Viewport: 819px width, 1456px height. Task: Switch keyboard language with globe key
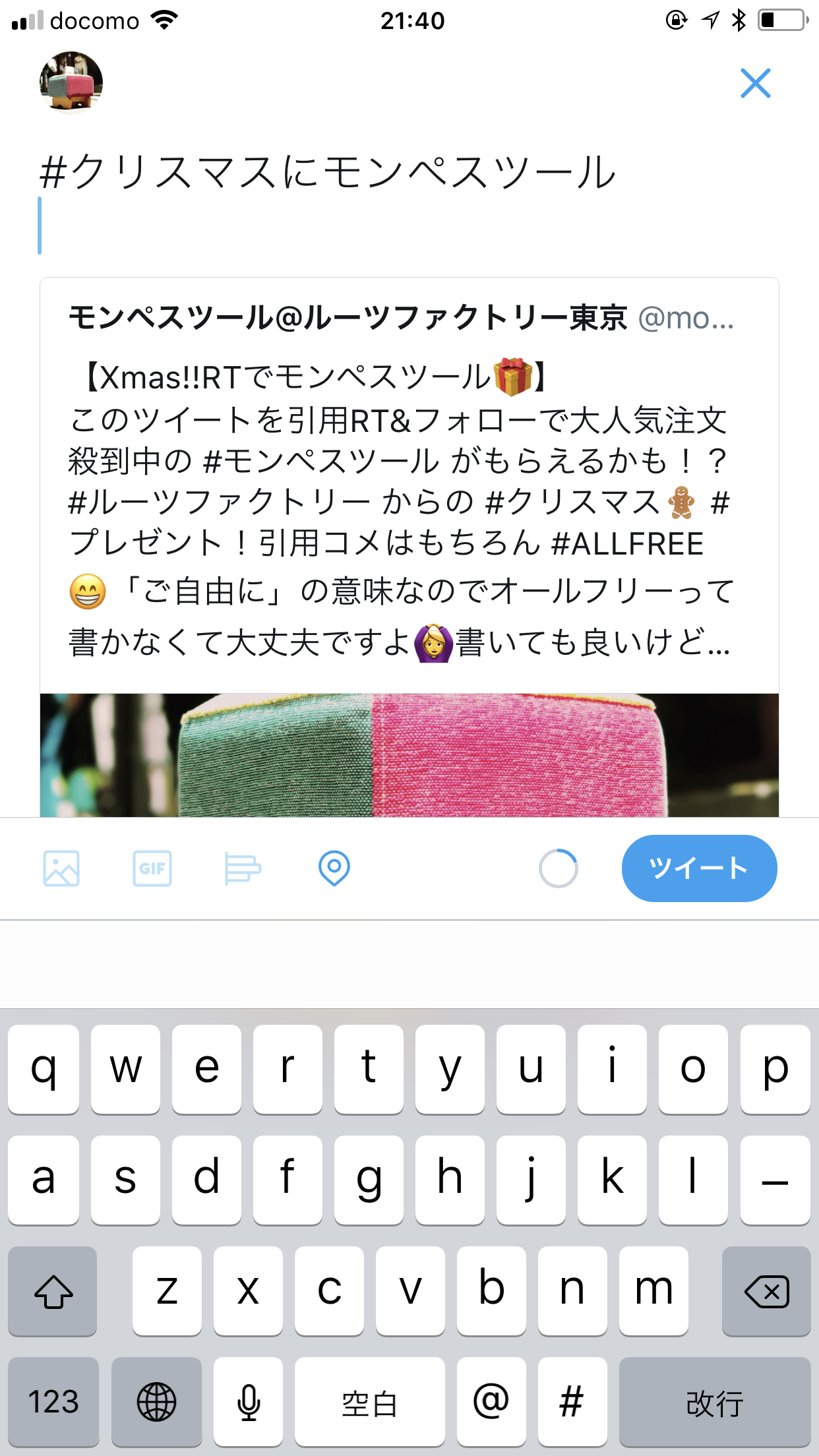click(x=156, y=1401)
